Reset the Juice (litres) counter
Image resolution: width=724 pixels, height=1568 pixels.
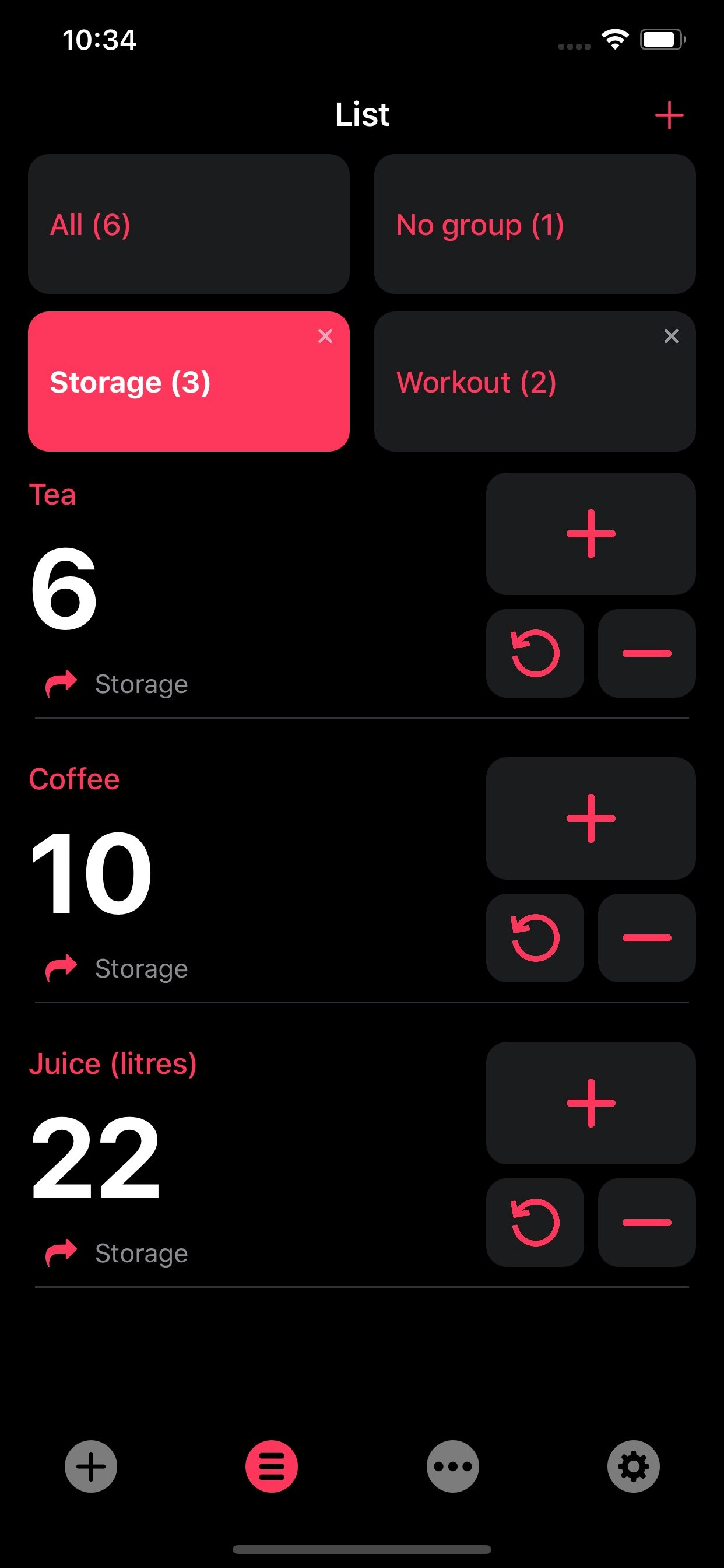535,1222
